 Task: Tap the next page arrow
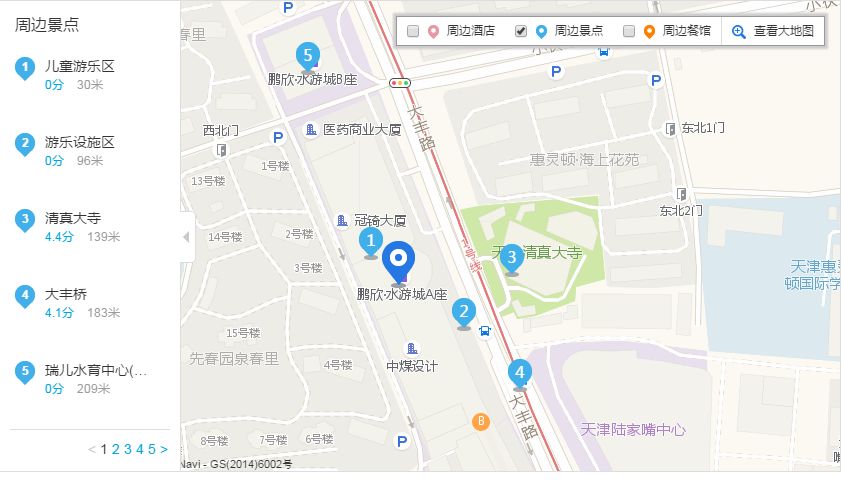pyautogui.click(x=164, y=449)
